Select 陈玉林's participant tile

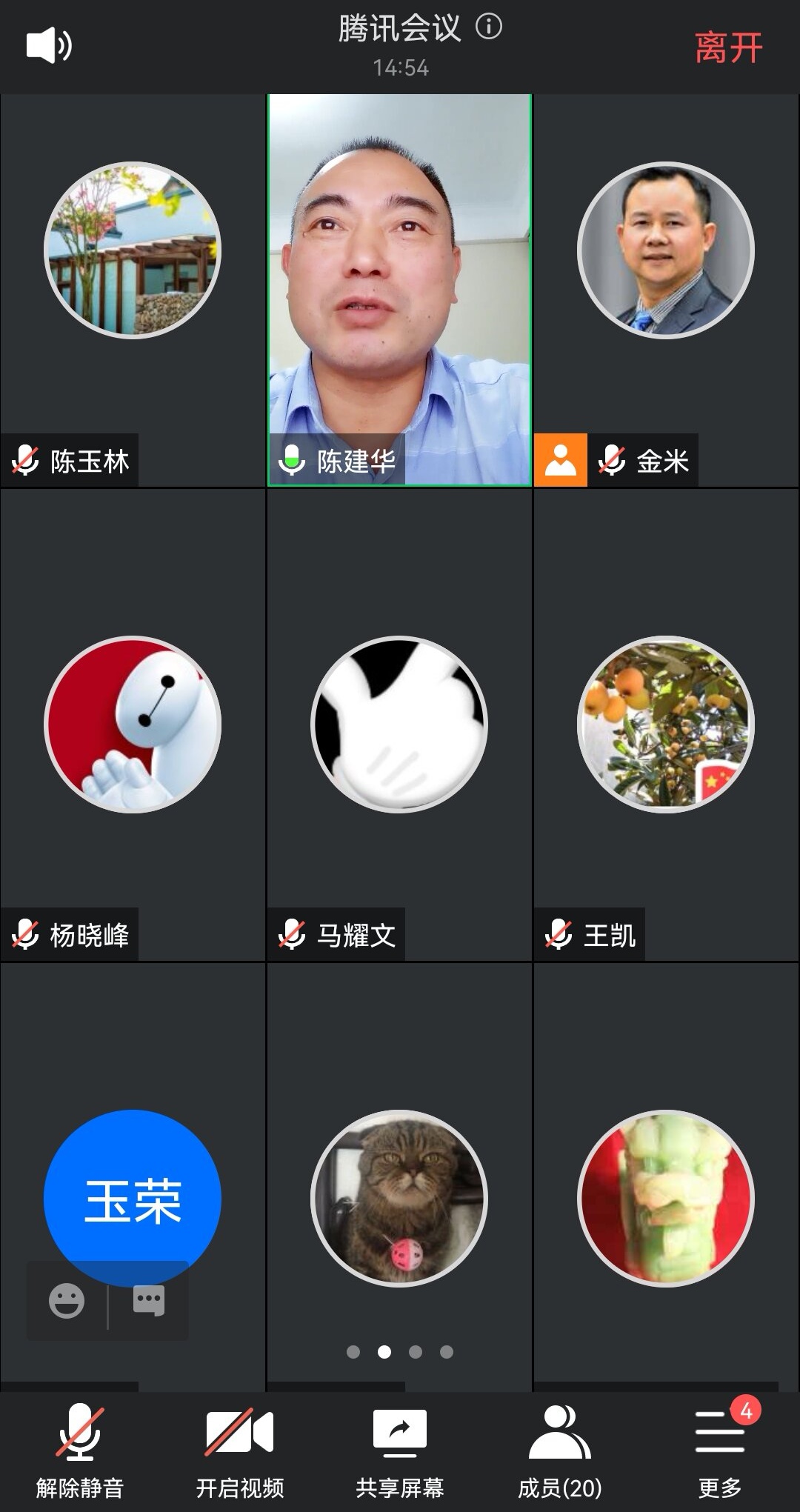(133, 289)
